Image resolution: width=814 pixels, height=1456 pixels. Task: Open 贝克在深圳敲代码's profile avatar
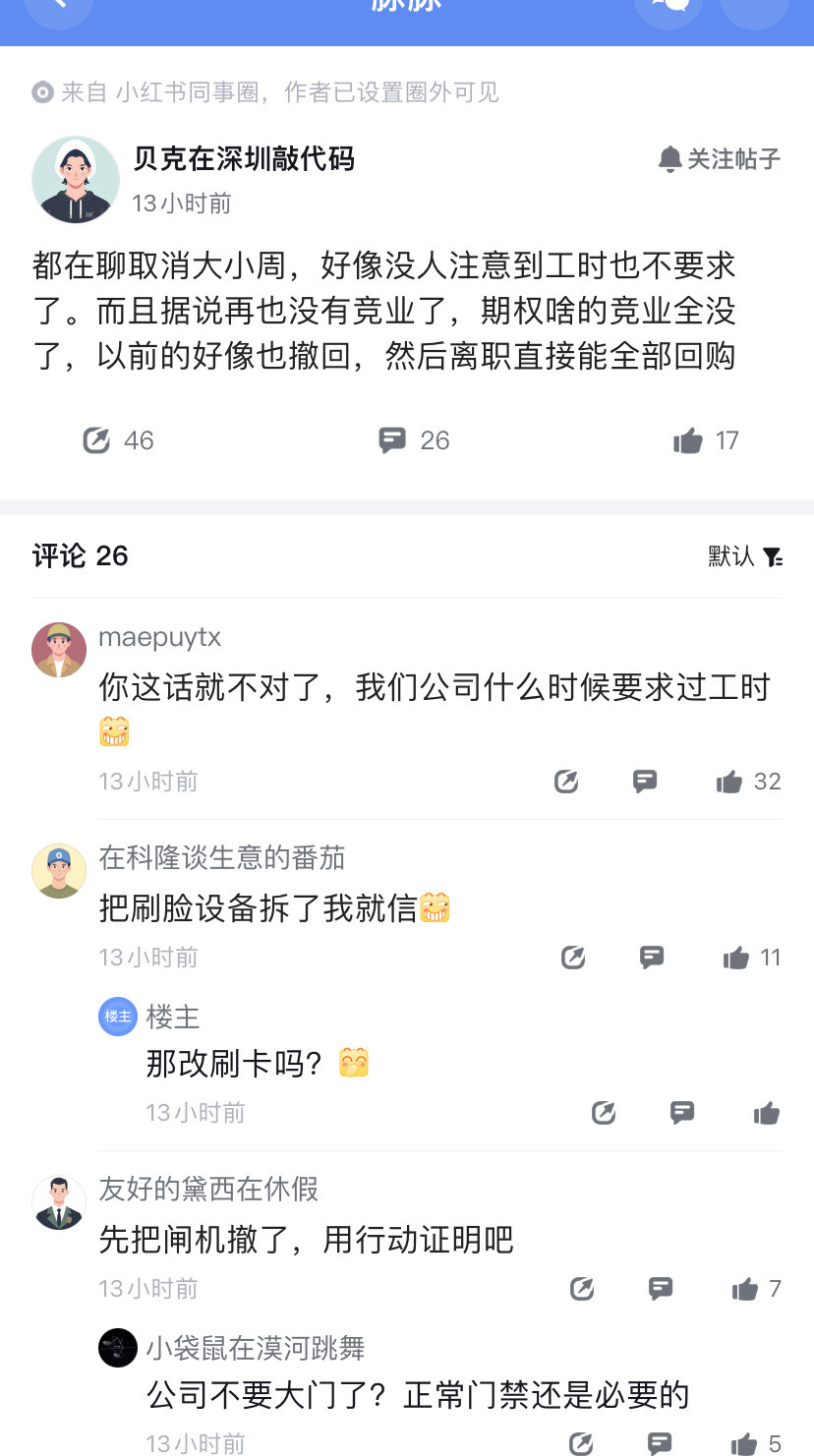click(x=76, y=180)
